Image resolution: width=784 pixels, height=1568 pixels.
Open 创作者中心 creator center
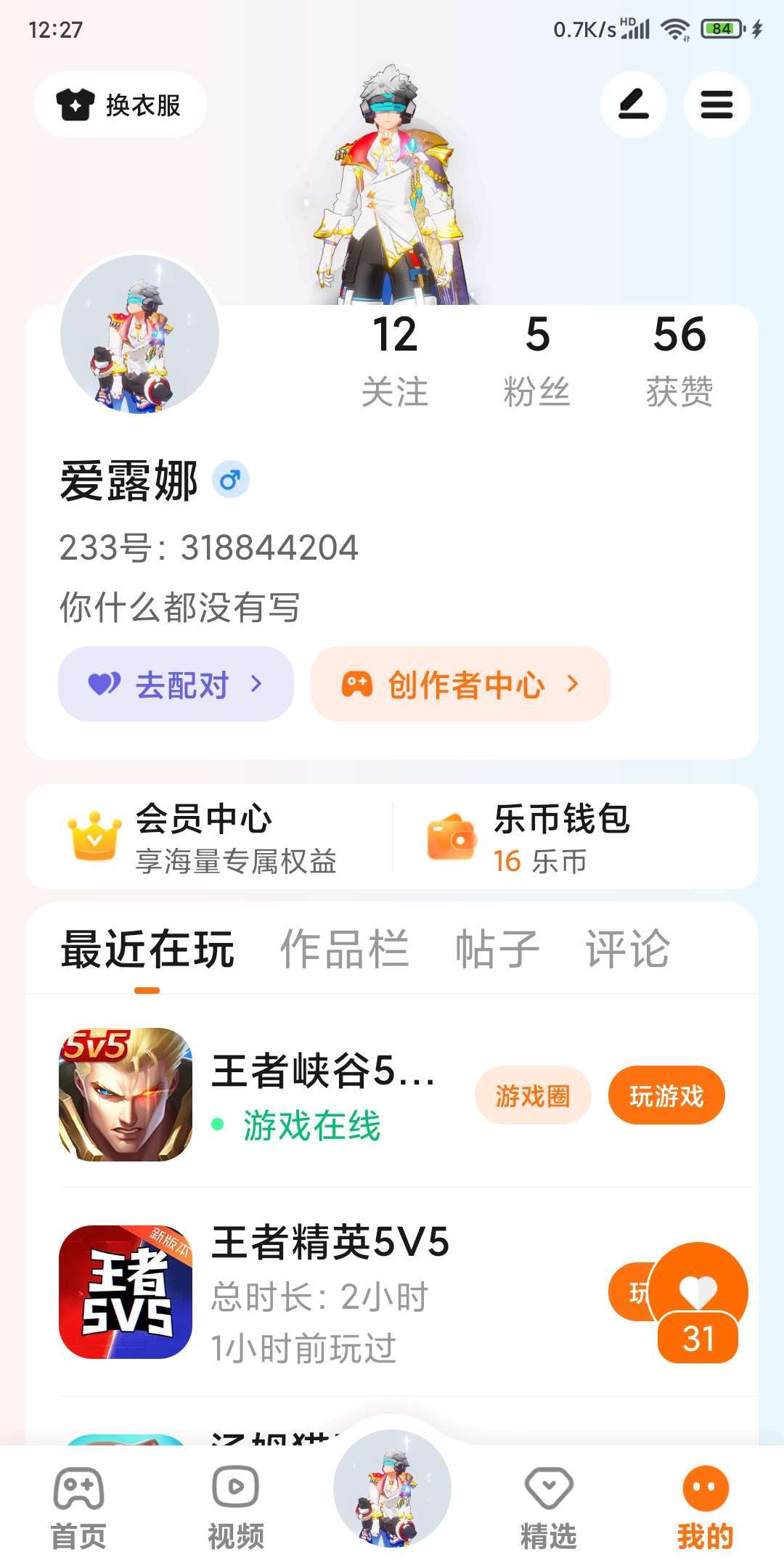(x=460, y=684)
